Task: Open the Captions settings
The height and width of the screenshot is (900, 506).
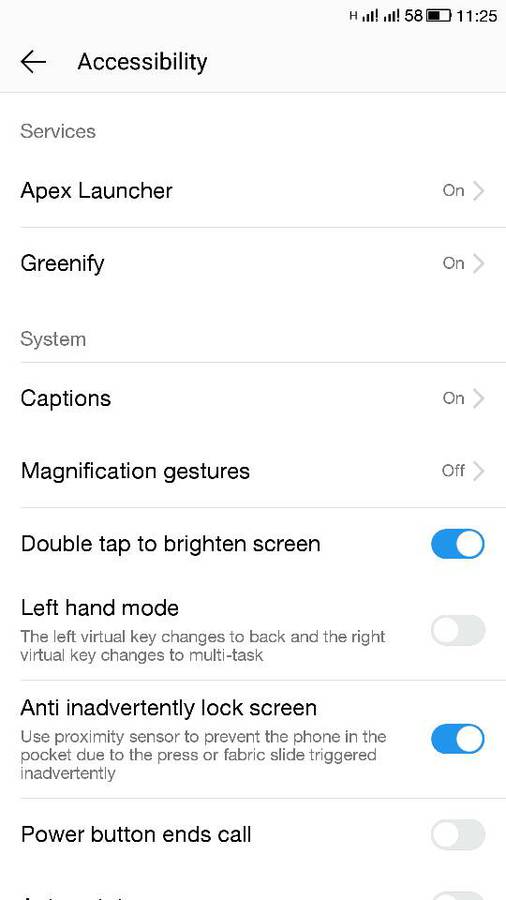Action: (x=253, y=398)
